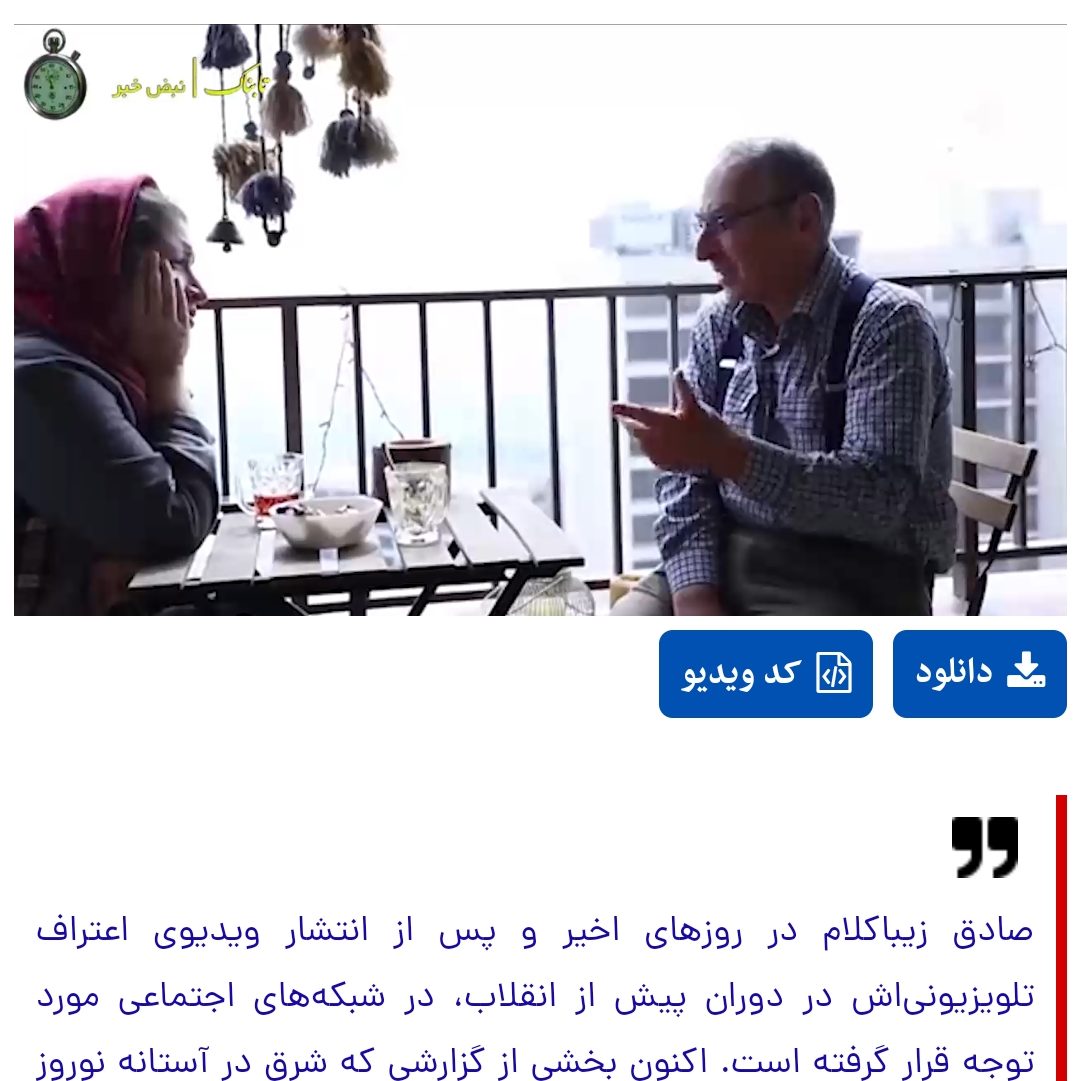Viewport: 1080px width, 1081px height.
Task: Open the کد ویدیو embed code button
Action: click(765, 673)
